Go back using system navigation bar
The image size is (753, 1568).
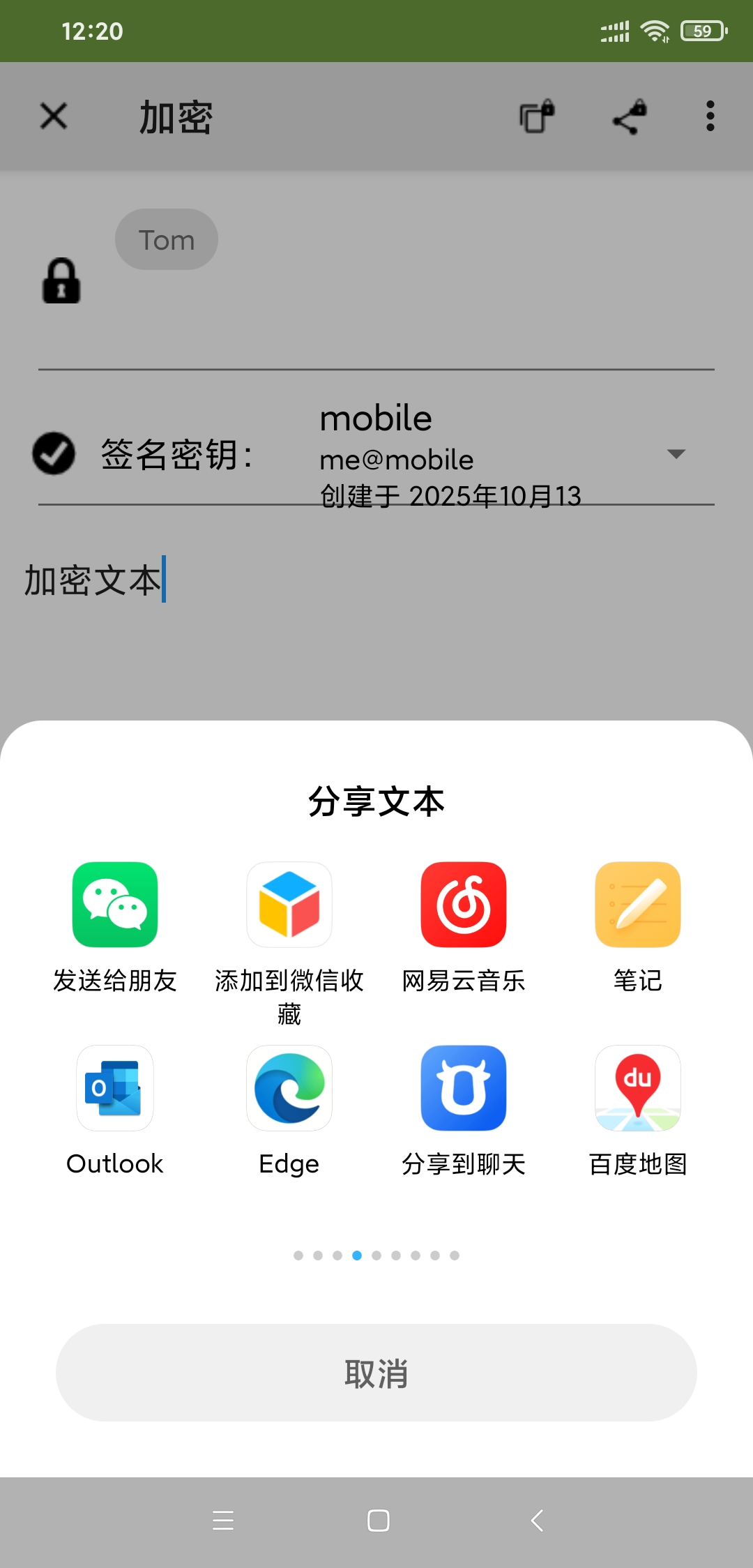[x=537, y=1521]
